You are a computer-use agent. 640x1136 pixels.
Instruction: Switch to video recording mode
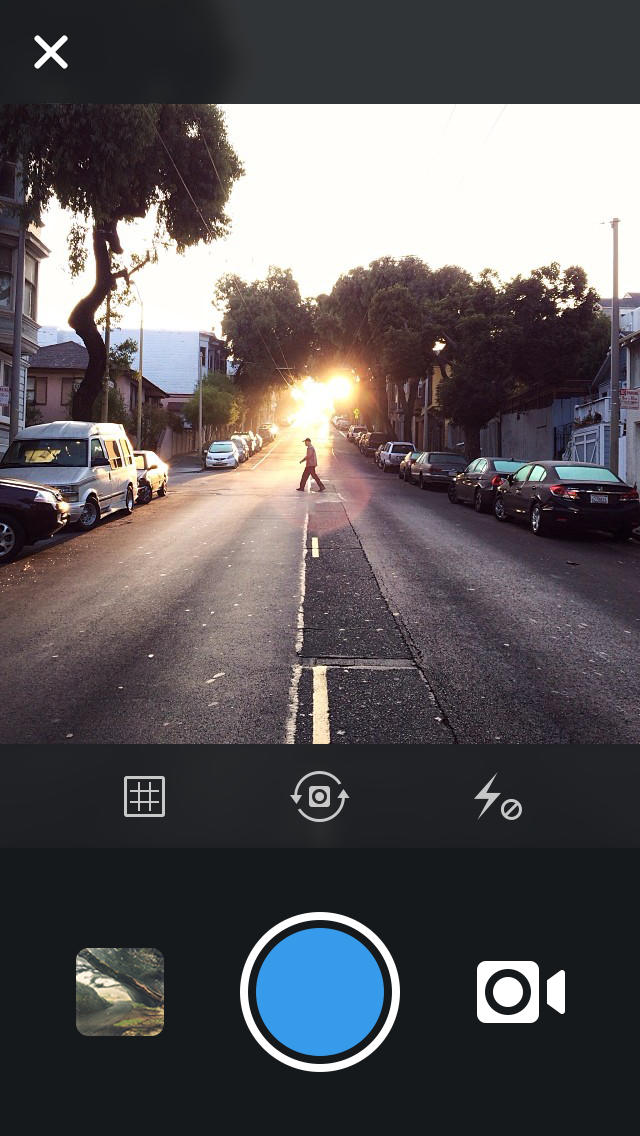pos(520,992)
